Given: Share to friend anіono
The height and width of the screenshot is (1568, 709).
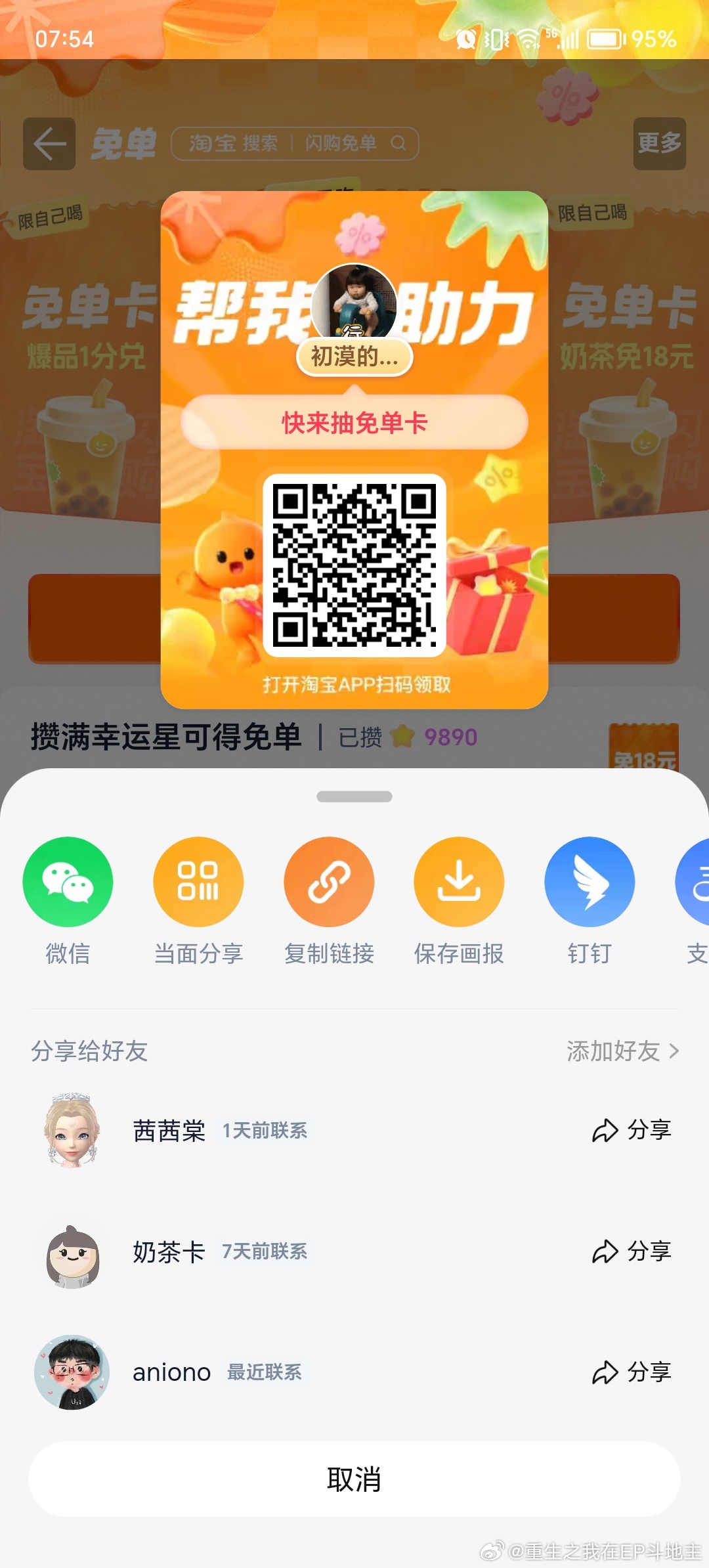Looking at the screenshot, I should coord(632,1372).
